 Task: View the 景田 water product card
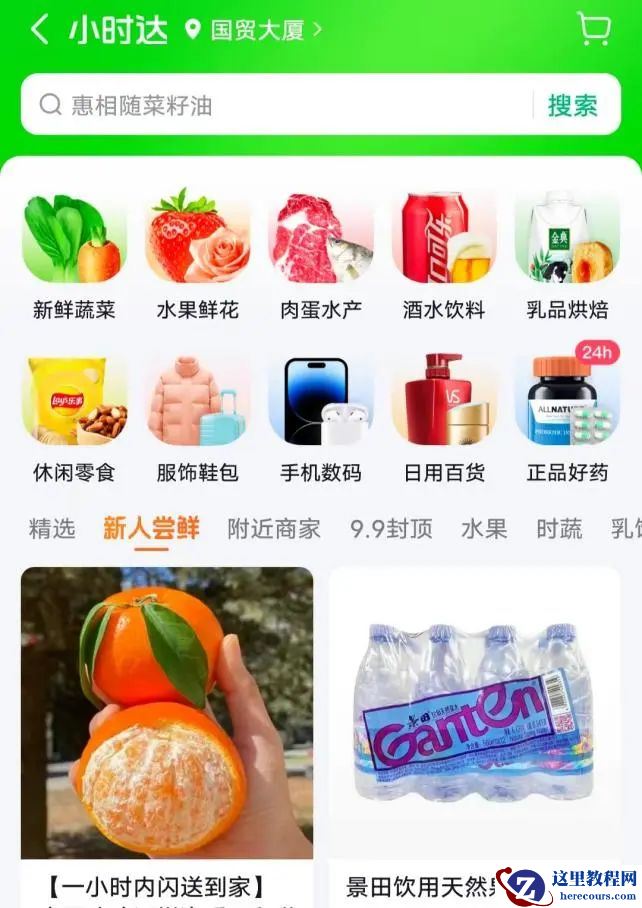click(475, 720)
